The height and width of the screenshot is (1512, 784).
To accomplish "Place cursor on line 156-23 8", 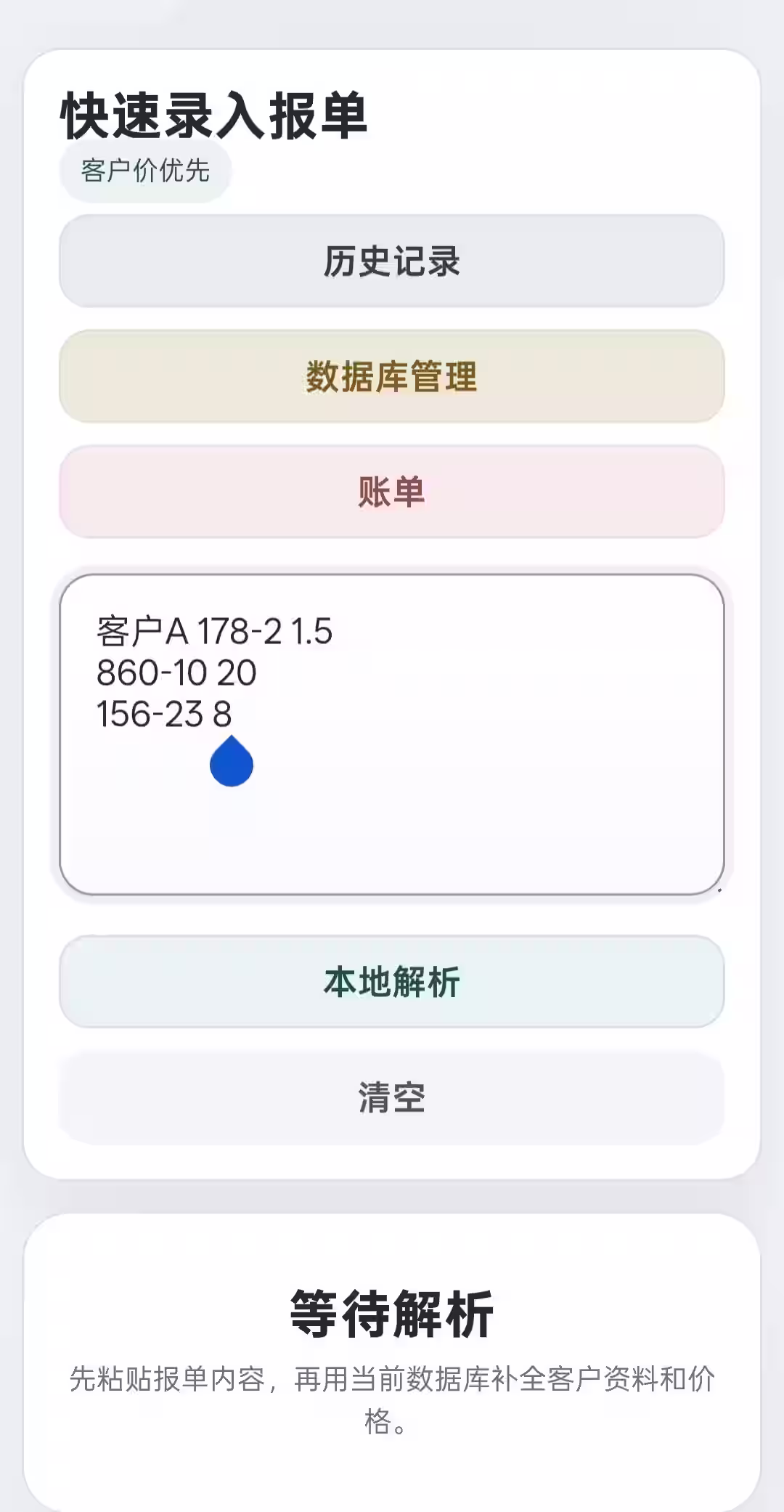I will [x=163, y=715].
